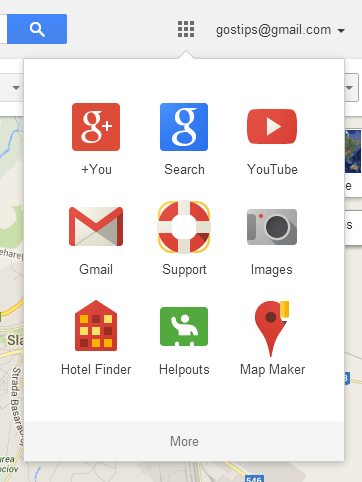This screenshot has height=482, width=362.
Task: Open the gostips@gmail.com account dropdown
Action: pos(280,30)
